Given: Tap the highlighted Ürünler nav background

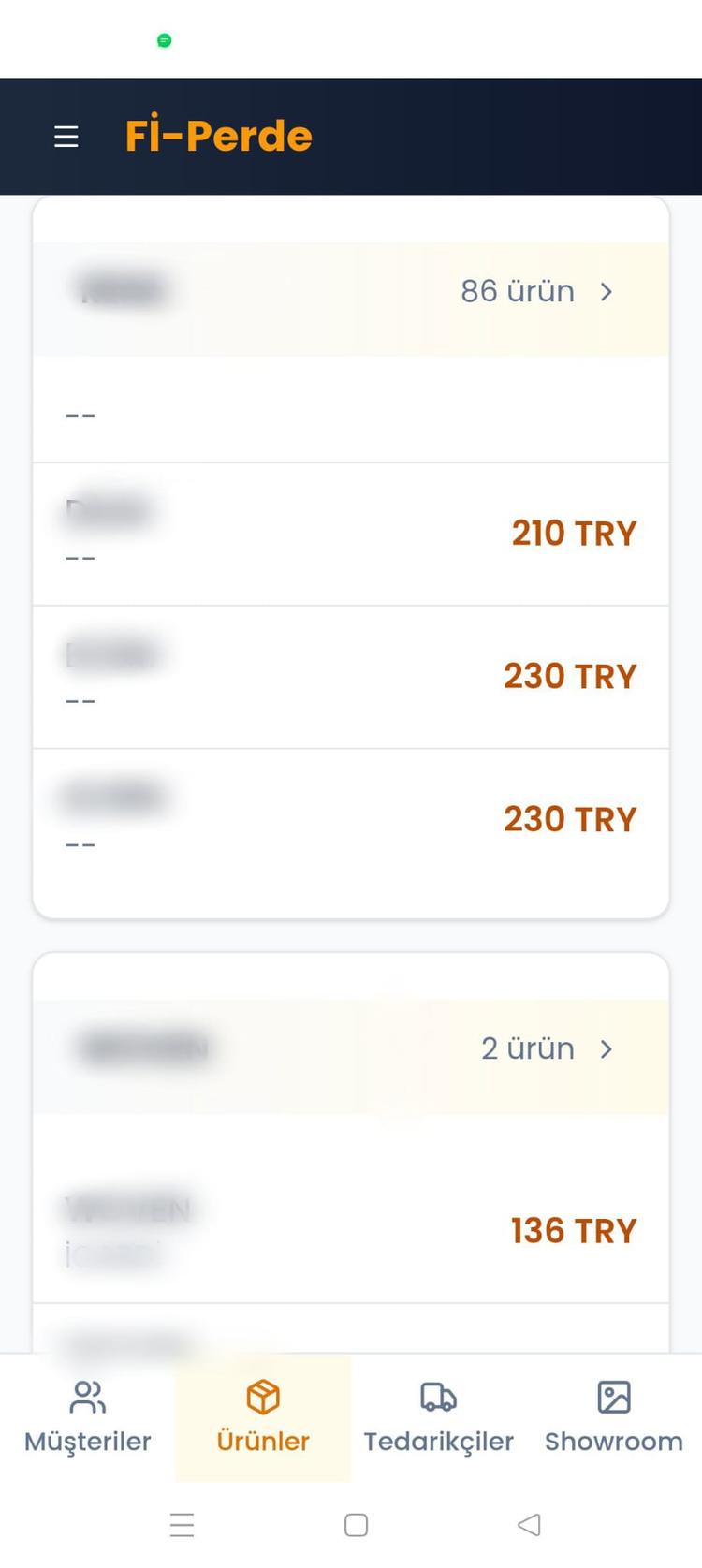Looking at the screenshot, I should (x=262, y=1418).
